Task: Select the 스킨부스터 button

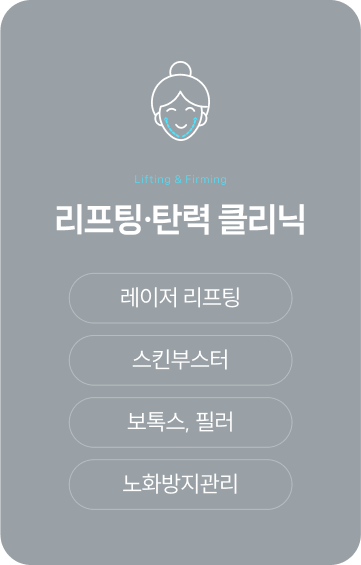Action: pos(180,360)
